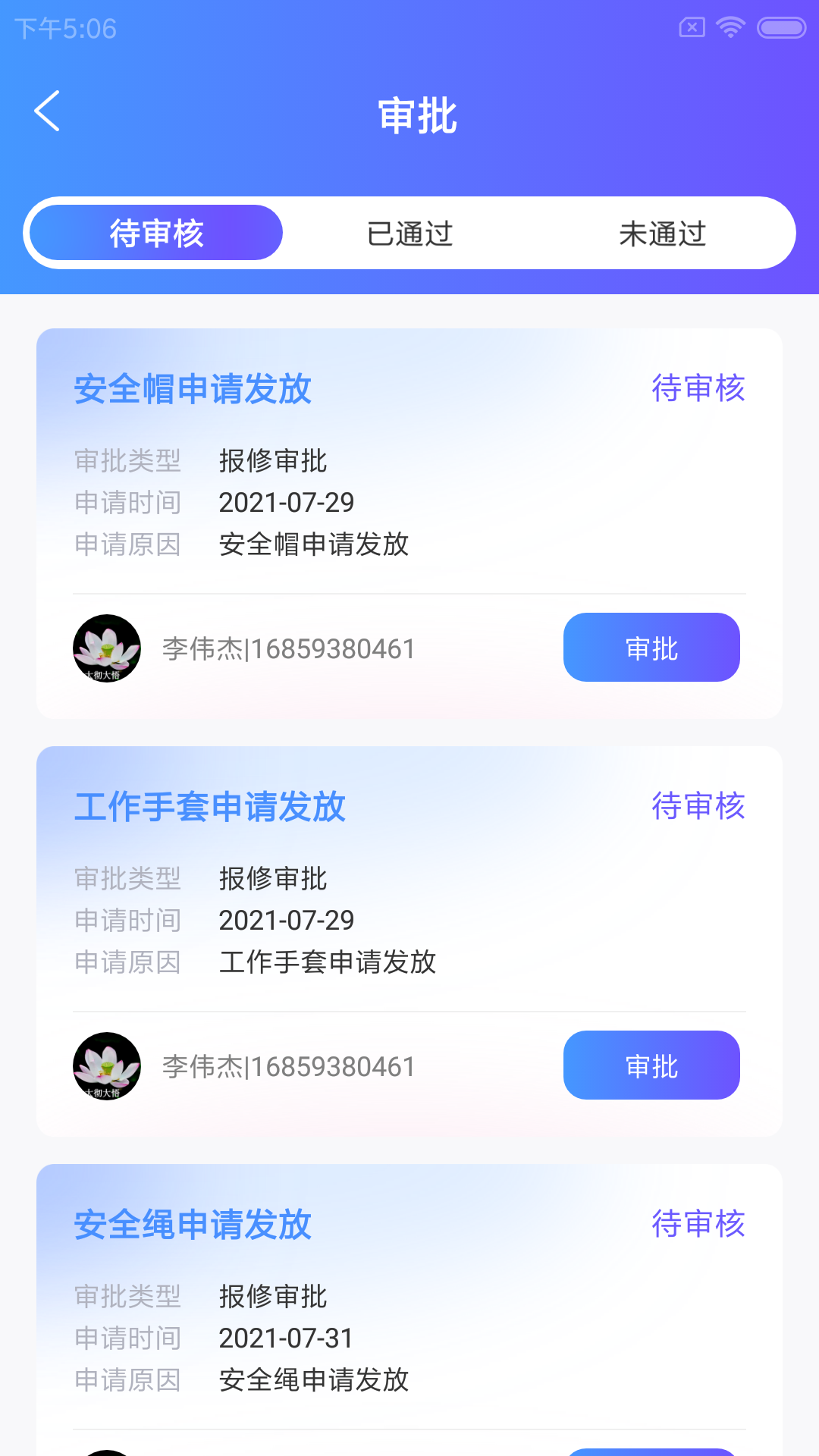Tap the date 2021-07-31 on 安全绳 card

coord(285,1338)
